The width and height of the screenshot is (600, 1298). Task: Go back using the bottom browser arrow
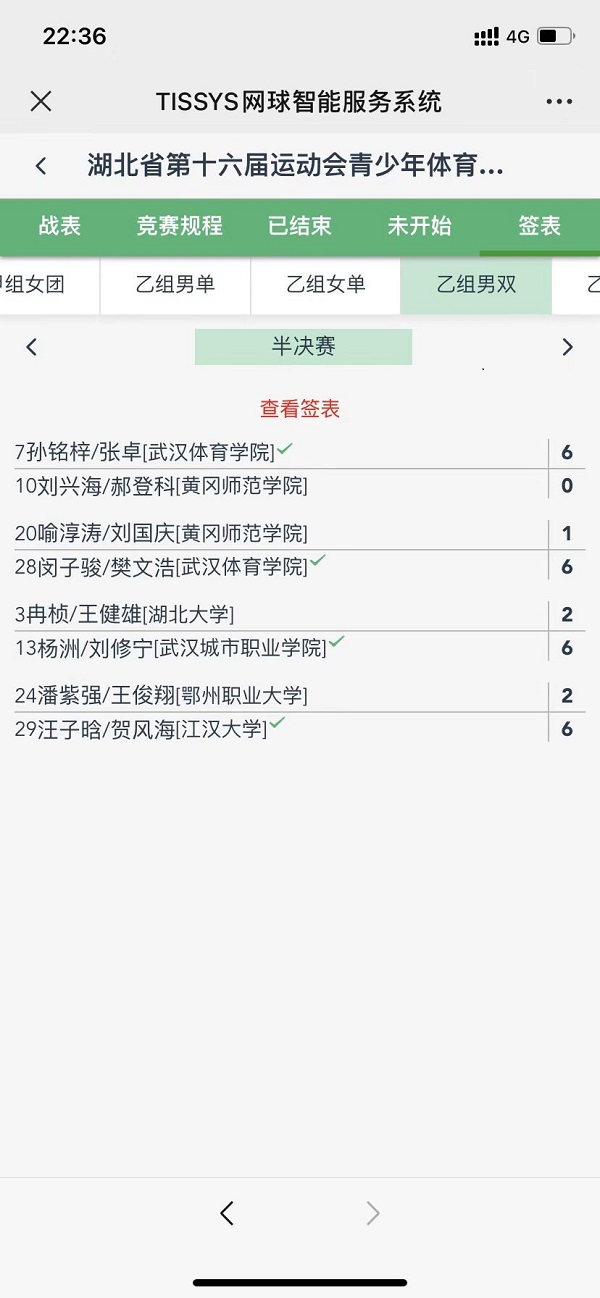(227, 1213)
